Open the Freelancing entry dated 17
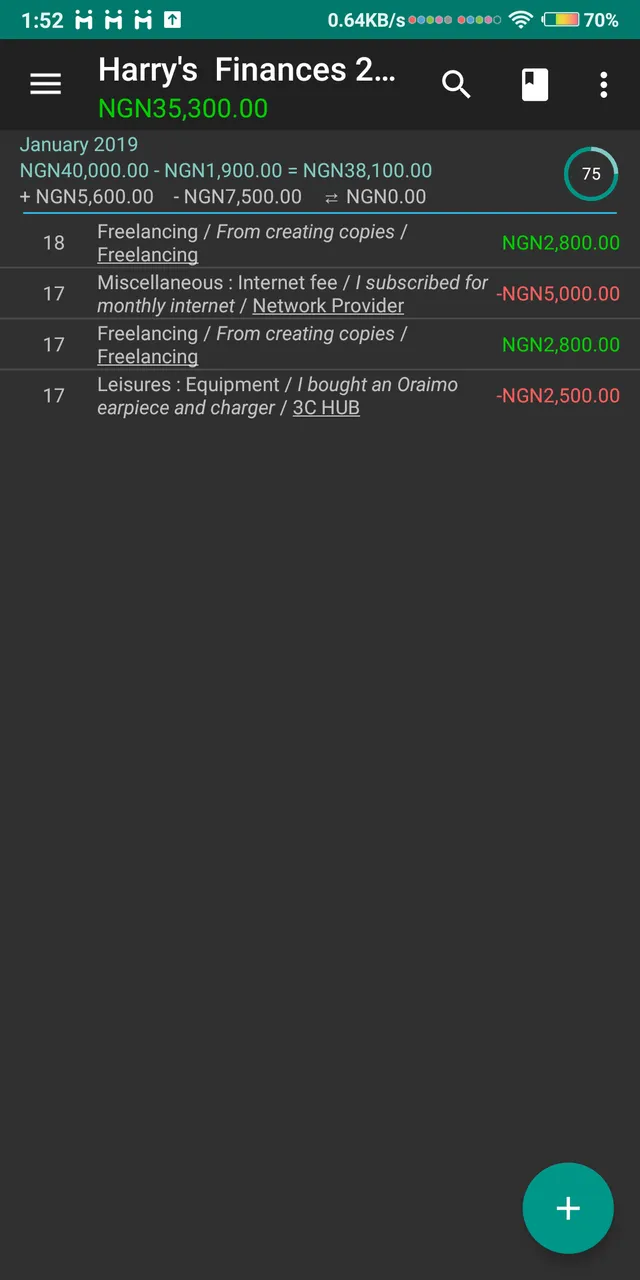The width and height of the screenshot is (640, 1280). pos(320,345)
